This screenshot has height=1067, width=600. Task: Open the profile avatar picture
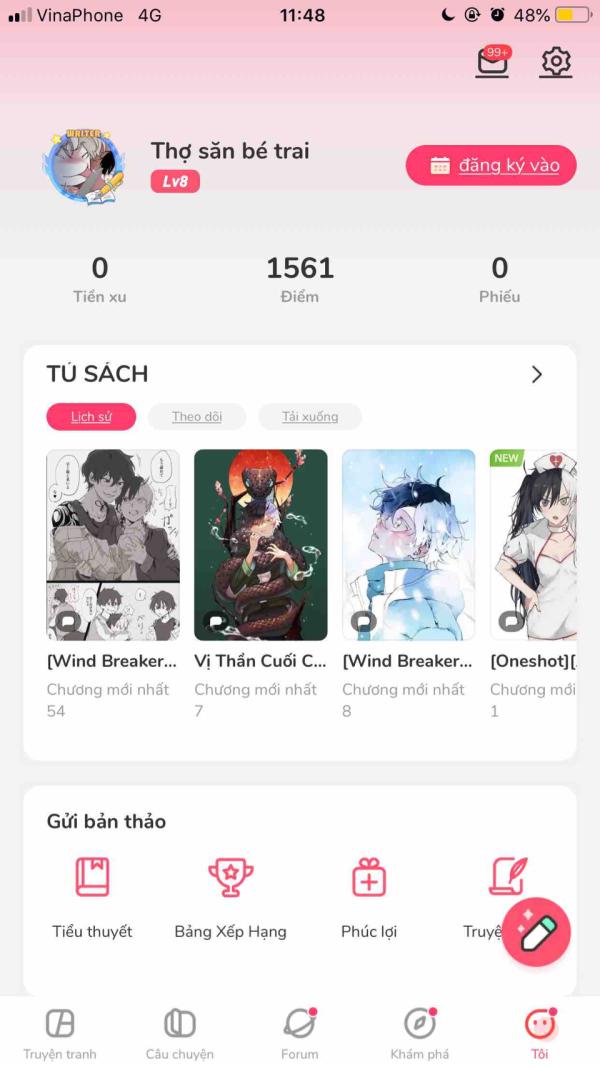pos(84,167)
